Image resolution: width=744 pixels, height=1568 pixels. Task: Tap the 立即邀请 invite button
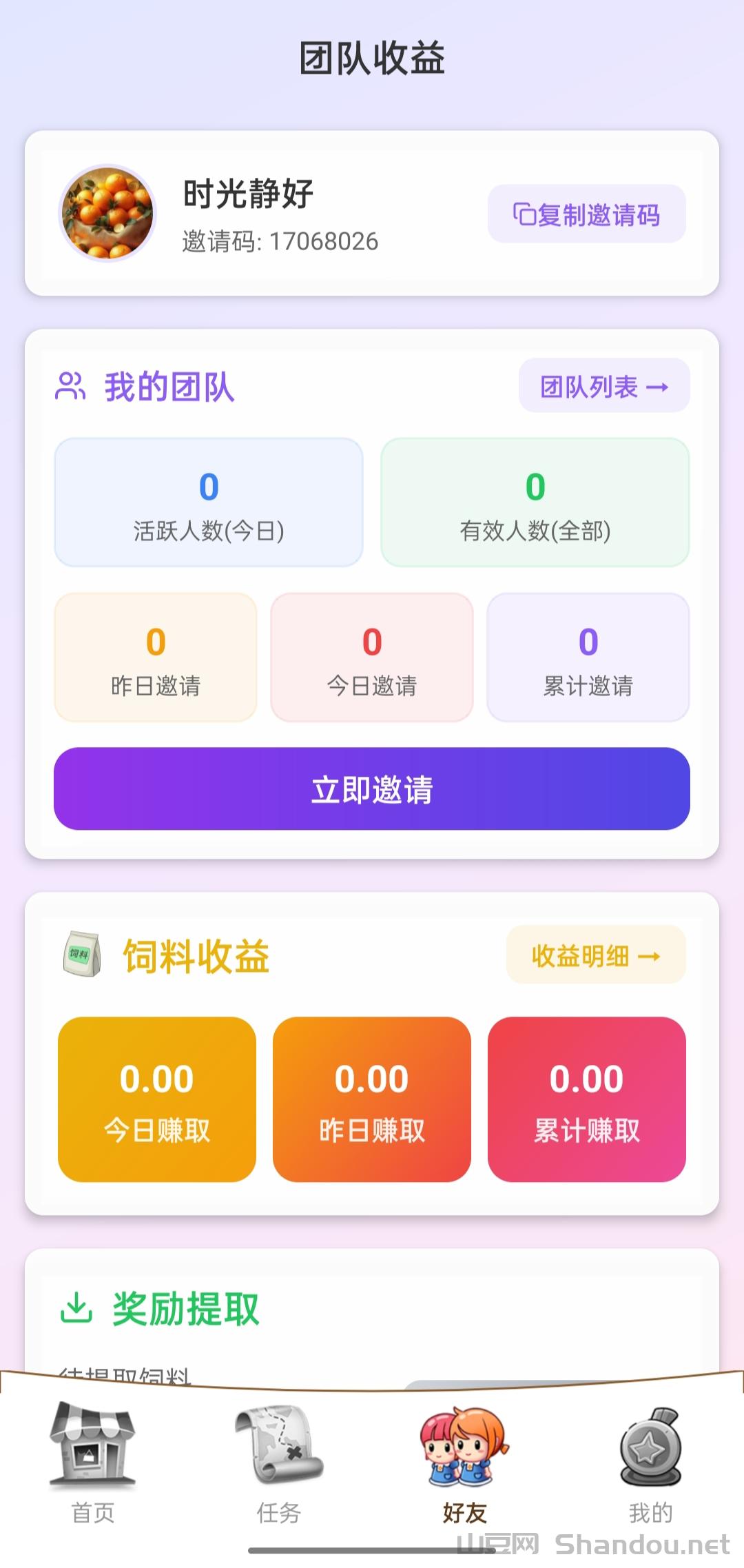pos(372,788)
